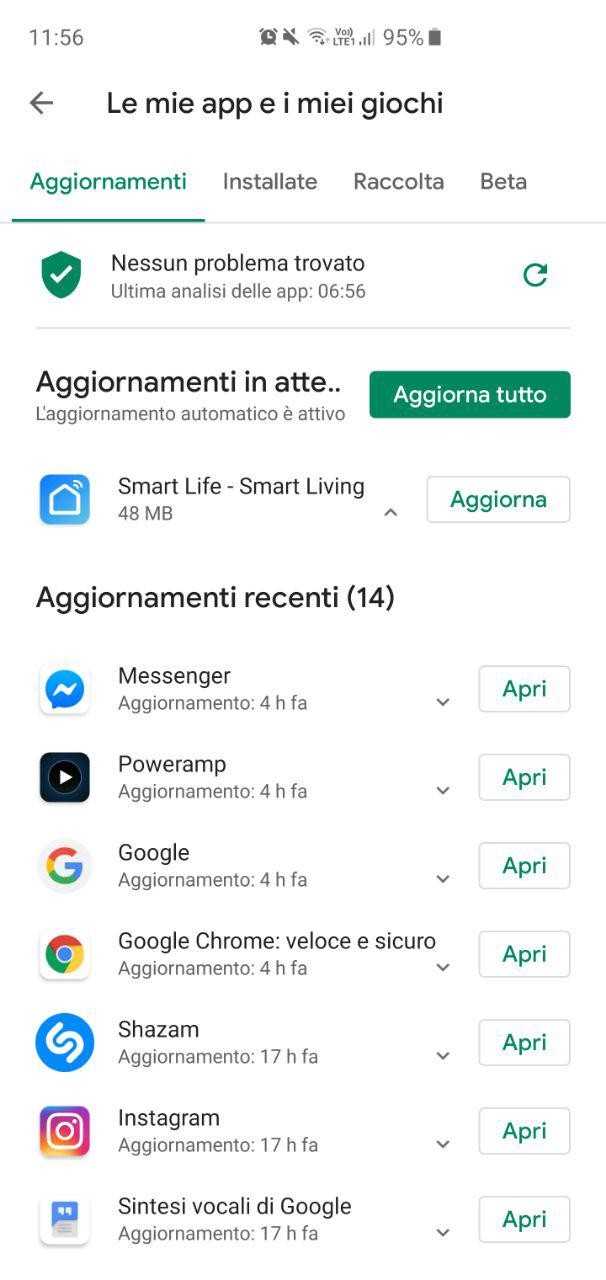Screen dimensions: 606x1280
Task: Expand the Shazam update details
Action: [443, 1056]
